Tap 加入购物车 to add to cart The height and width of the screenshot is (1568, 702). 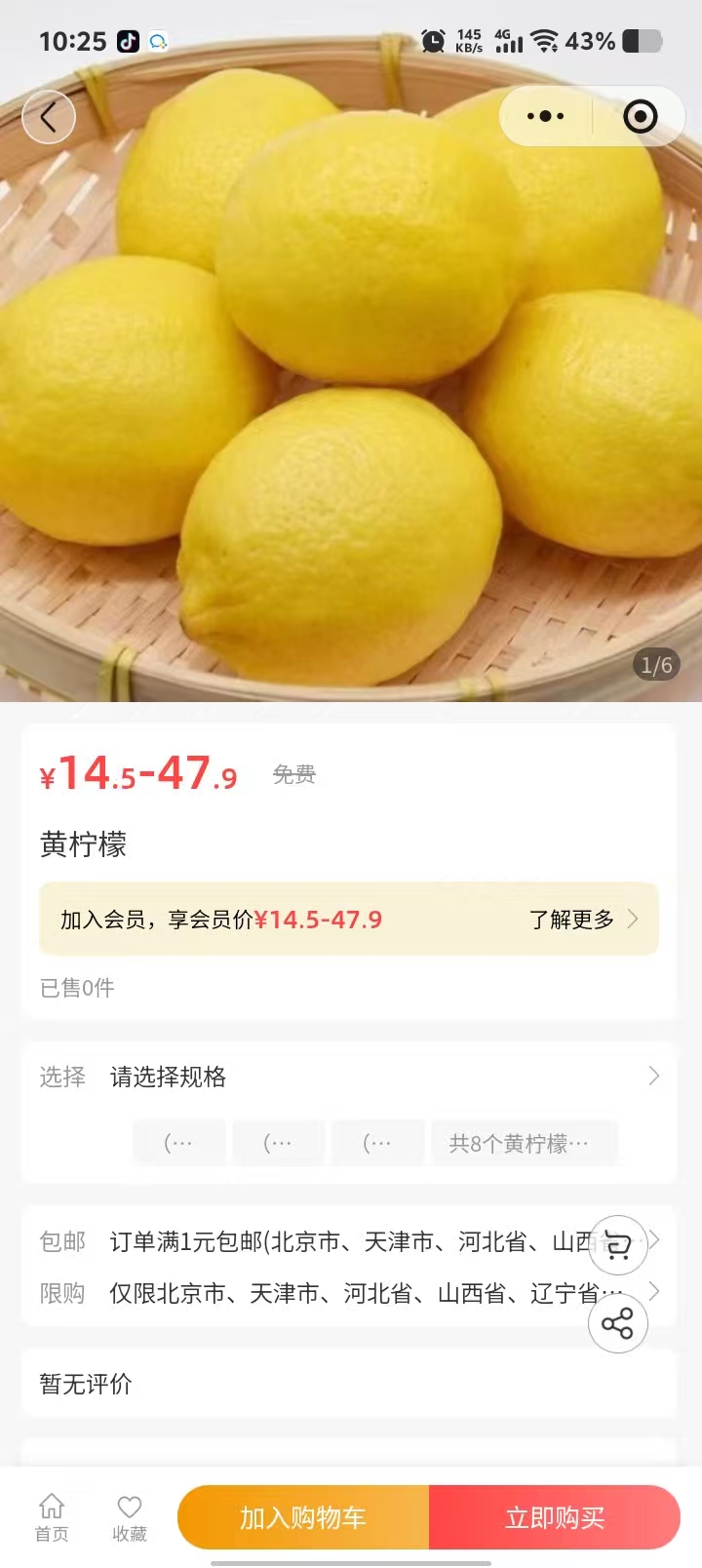click(303, 1517)
